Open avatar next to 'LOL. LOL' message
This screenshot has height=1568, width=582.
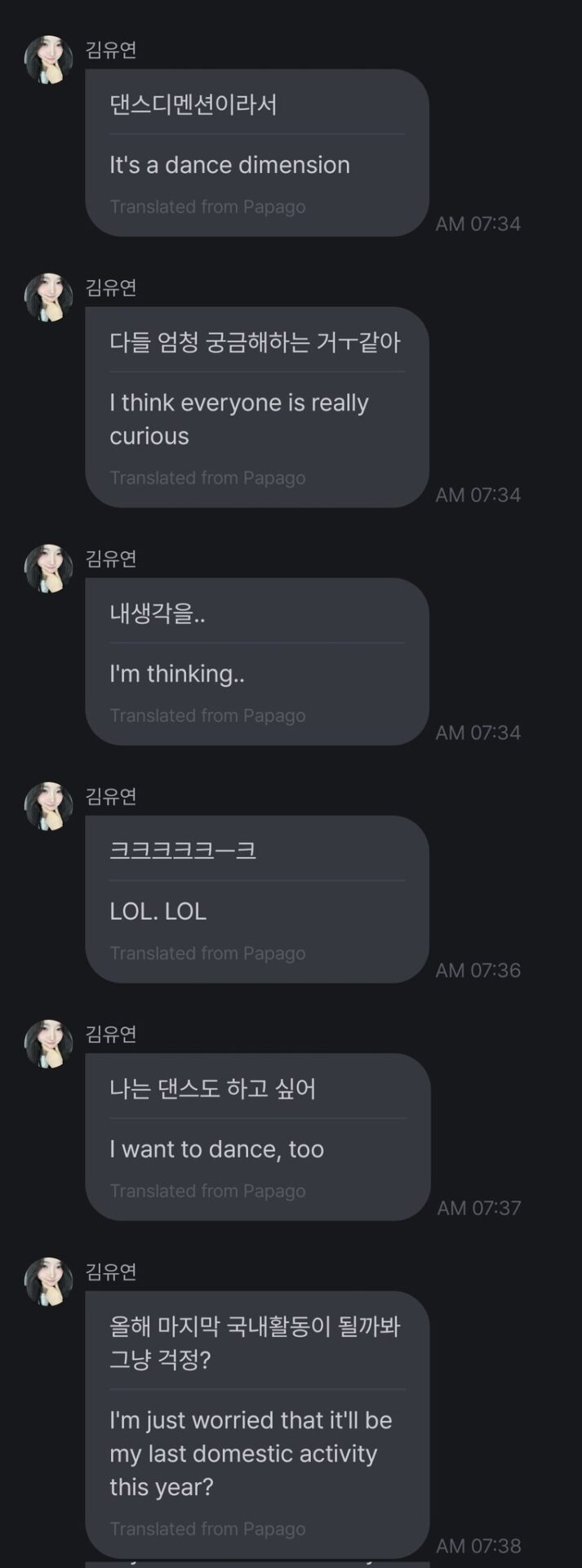click(x=48, y=806)
